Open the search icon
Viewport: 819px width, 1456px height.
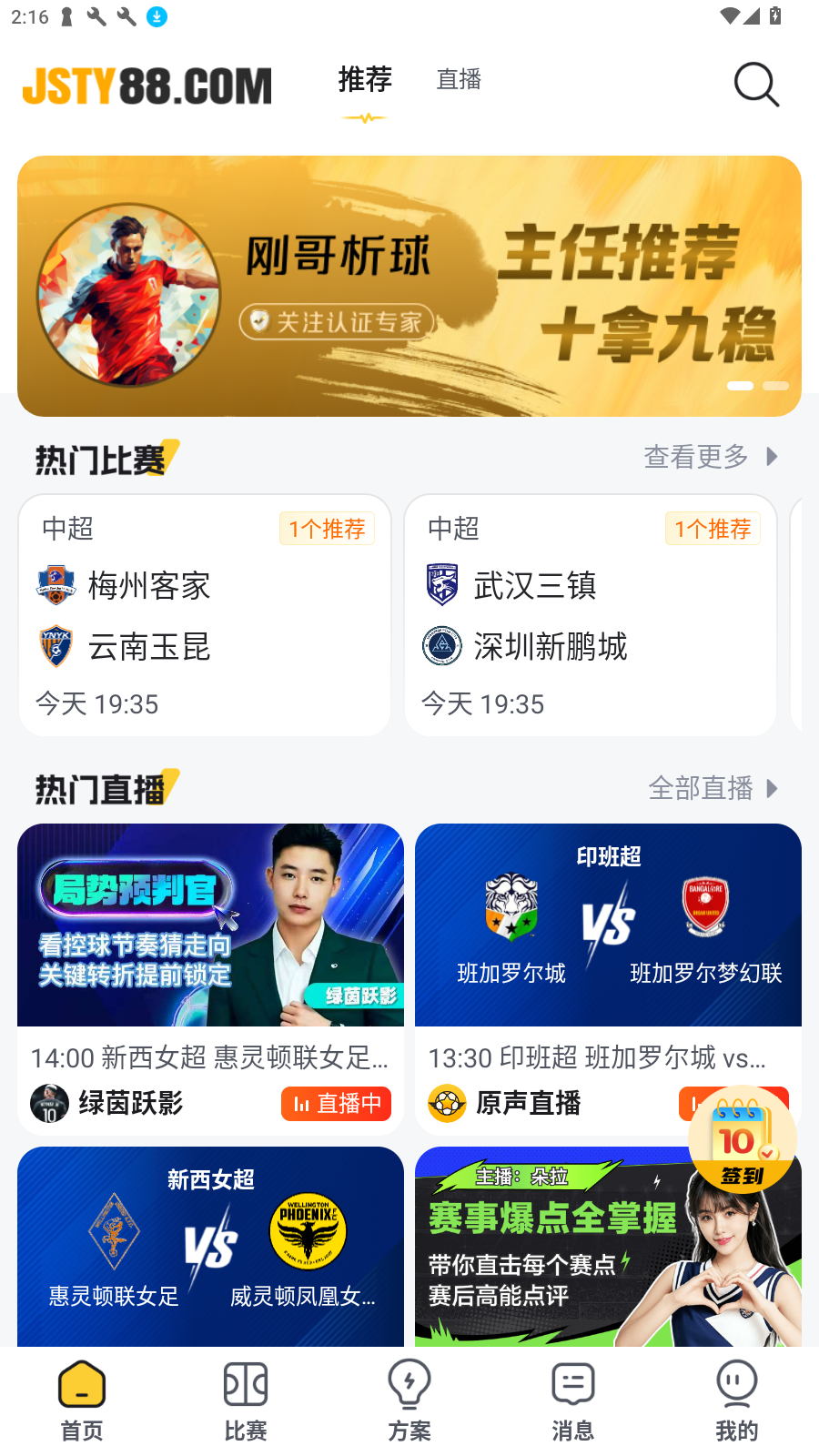click(x=756, y=85)
